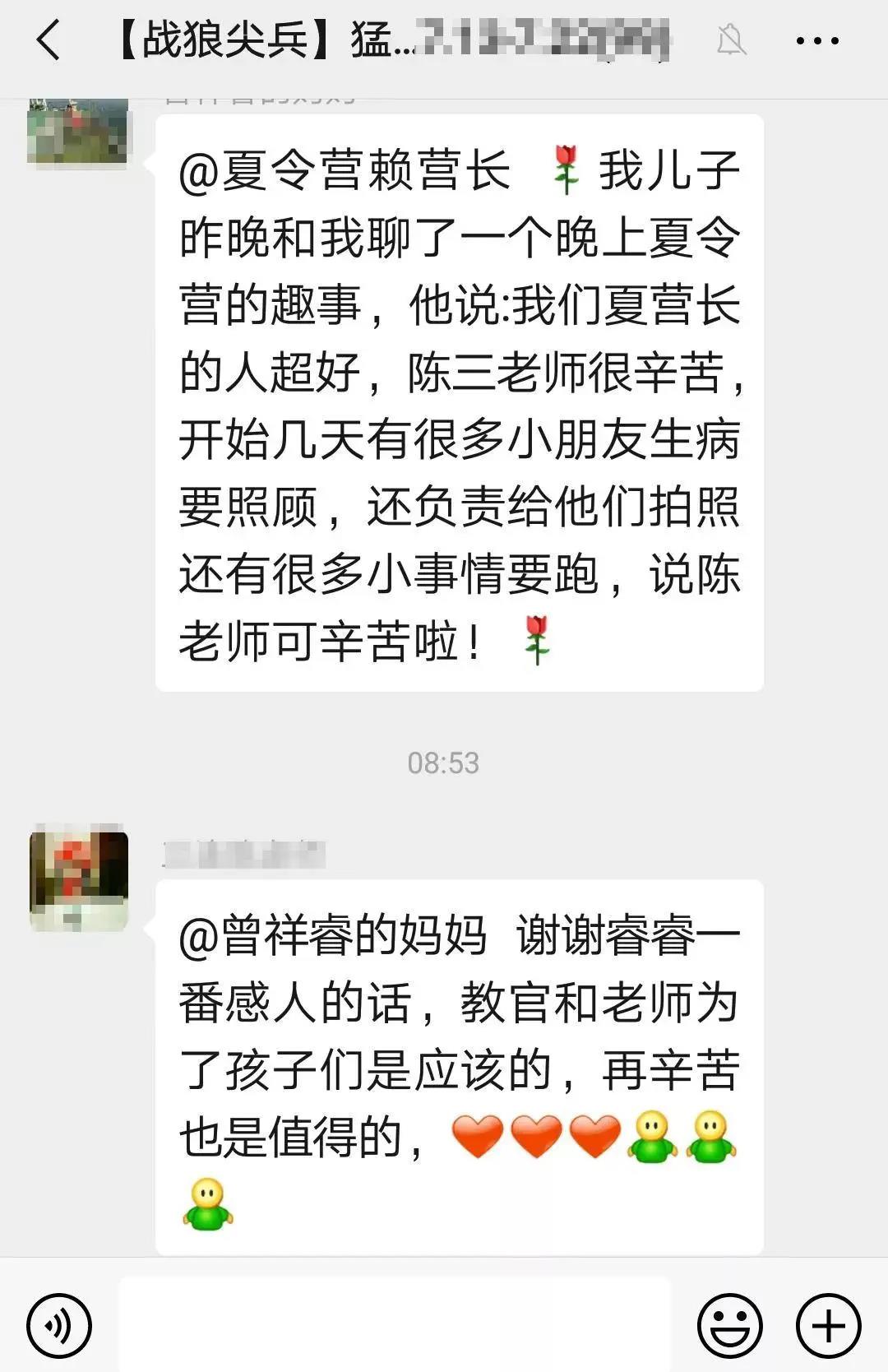Open the plus attachment menu
This screenshot has width=888, height=1372.
point(828,1325)
